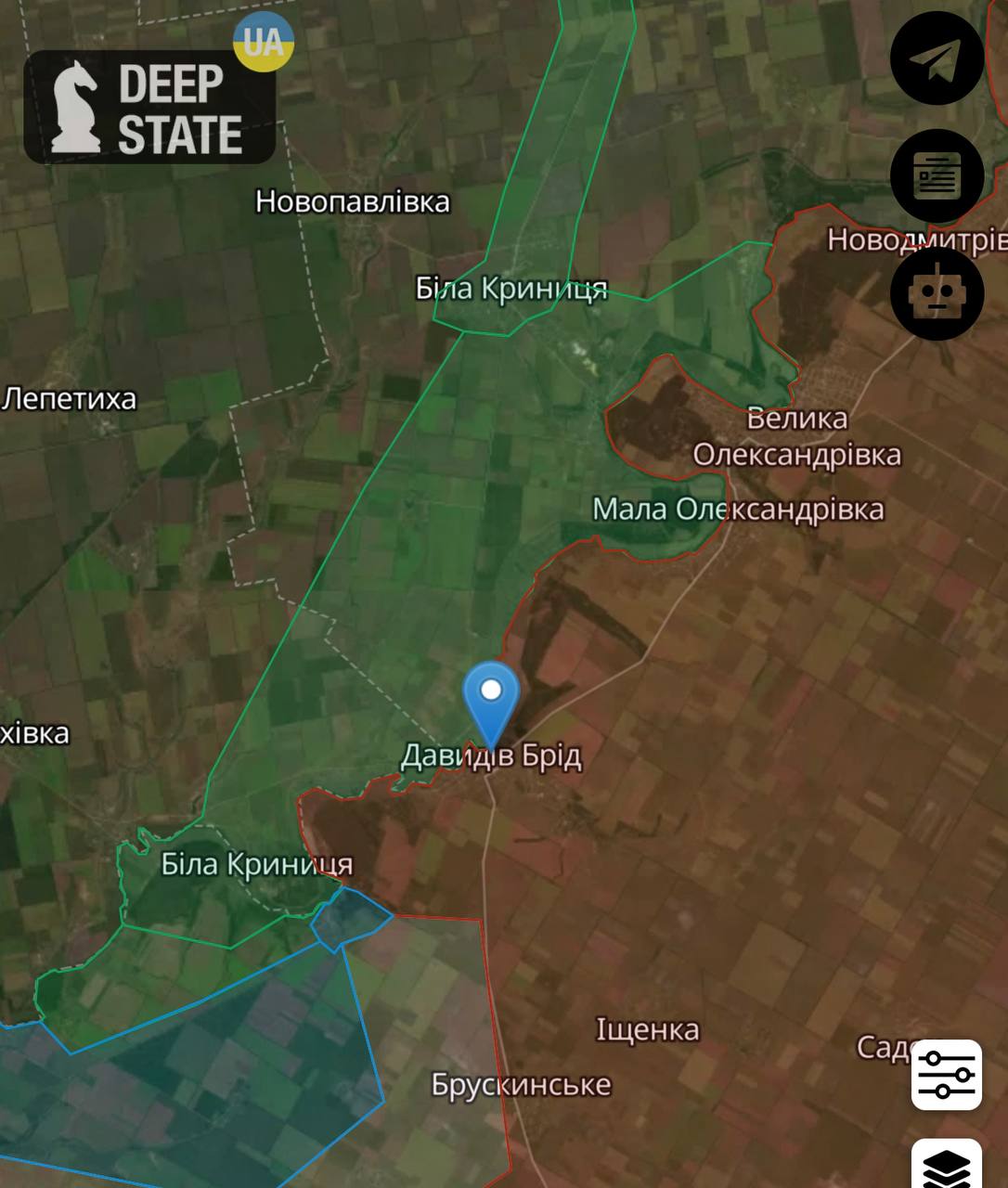Open the map layers selector
The width and height of the screenshot is (1008, 1188).
tap(946, 1165)
